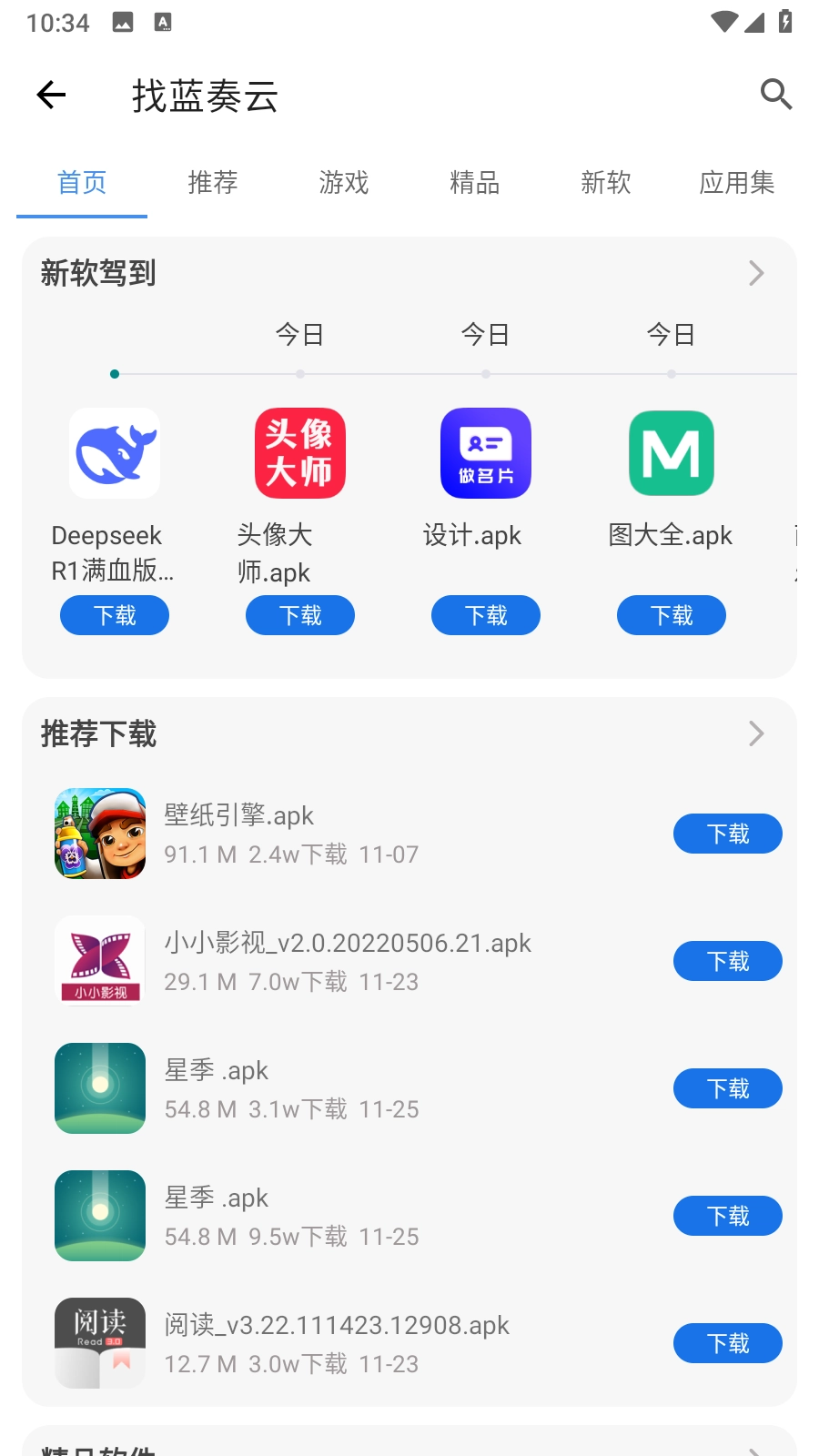Select the 头像大师 app icon

point(299,452)
